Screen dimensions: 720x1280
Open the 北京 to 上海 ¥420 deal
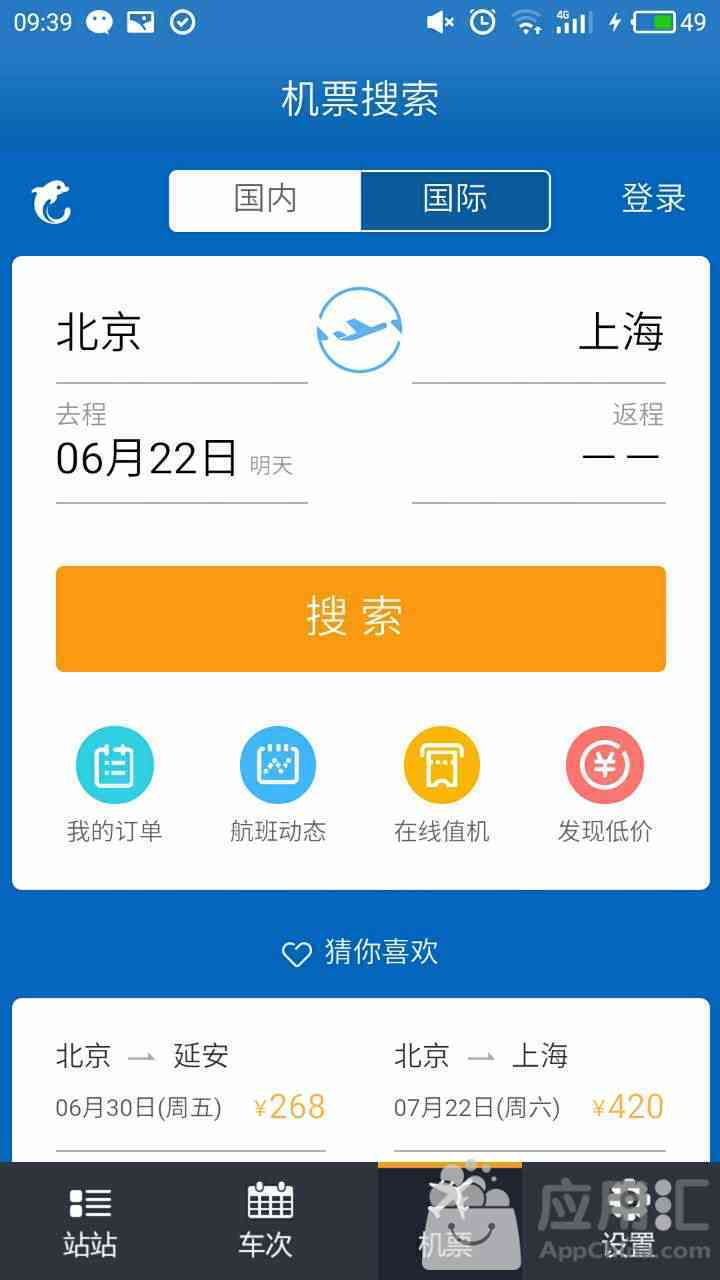point(530,1082)
